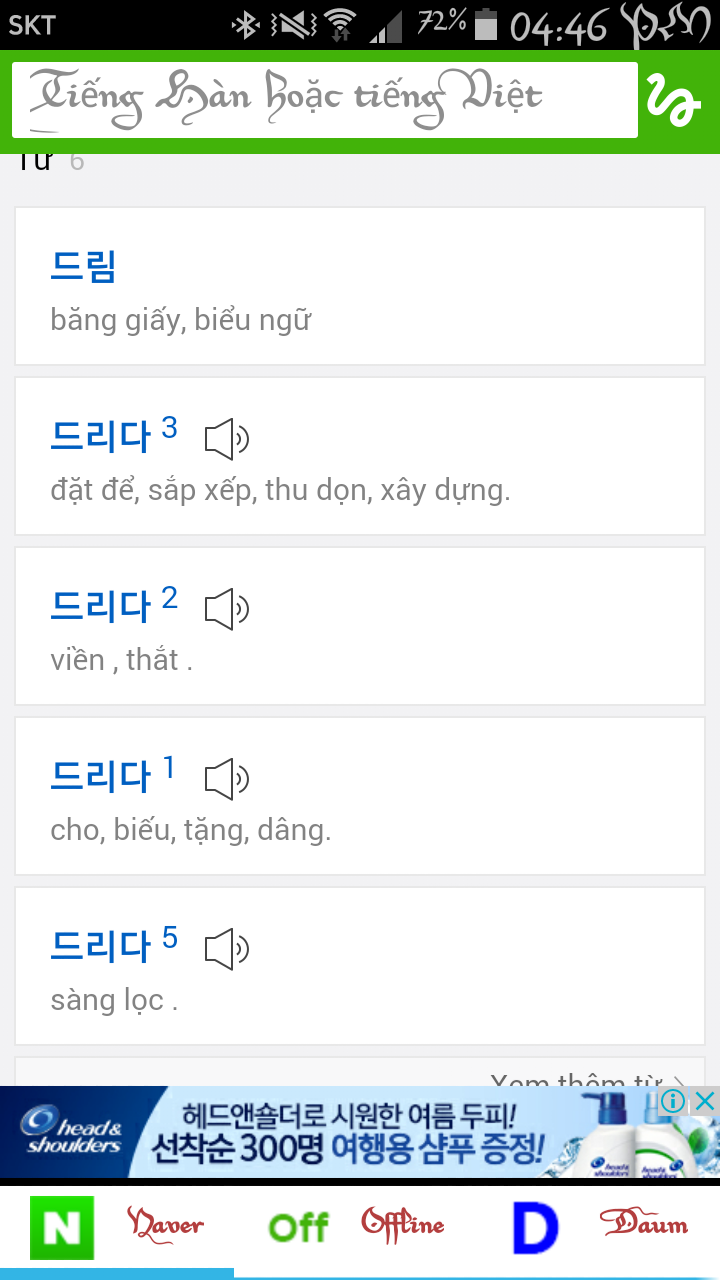Screen dimensions: 720x1280
Task: Open the 드리다 5 entry
Action: pos(360,966)
